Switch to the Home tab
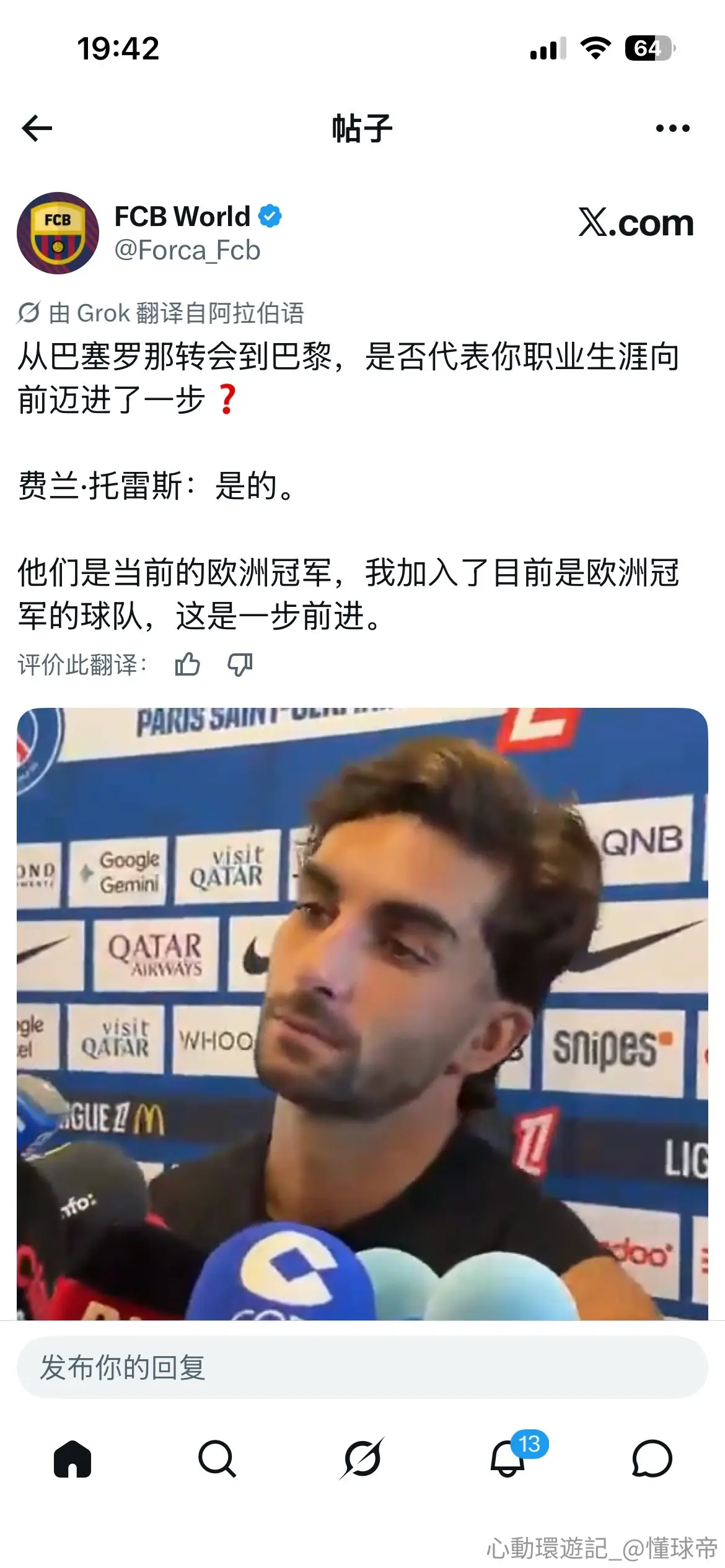 click(72, 1459)
